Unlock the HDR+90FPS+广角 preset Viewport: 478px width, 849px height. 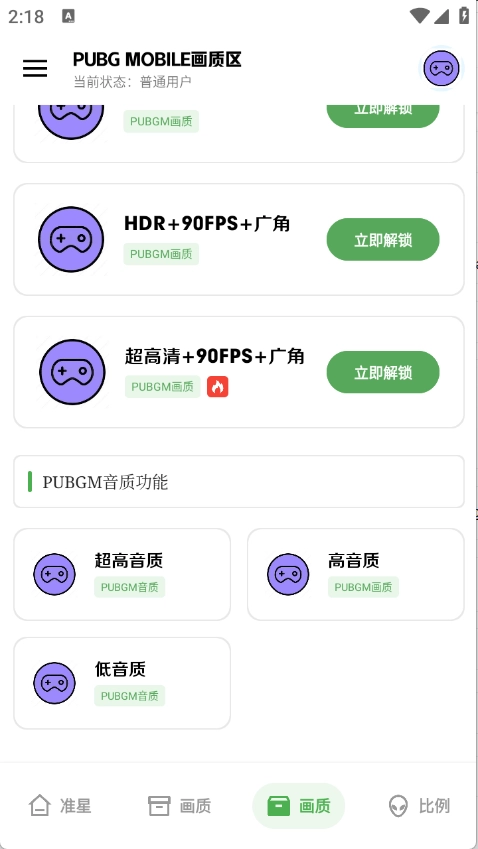383,240
